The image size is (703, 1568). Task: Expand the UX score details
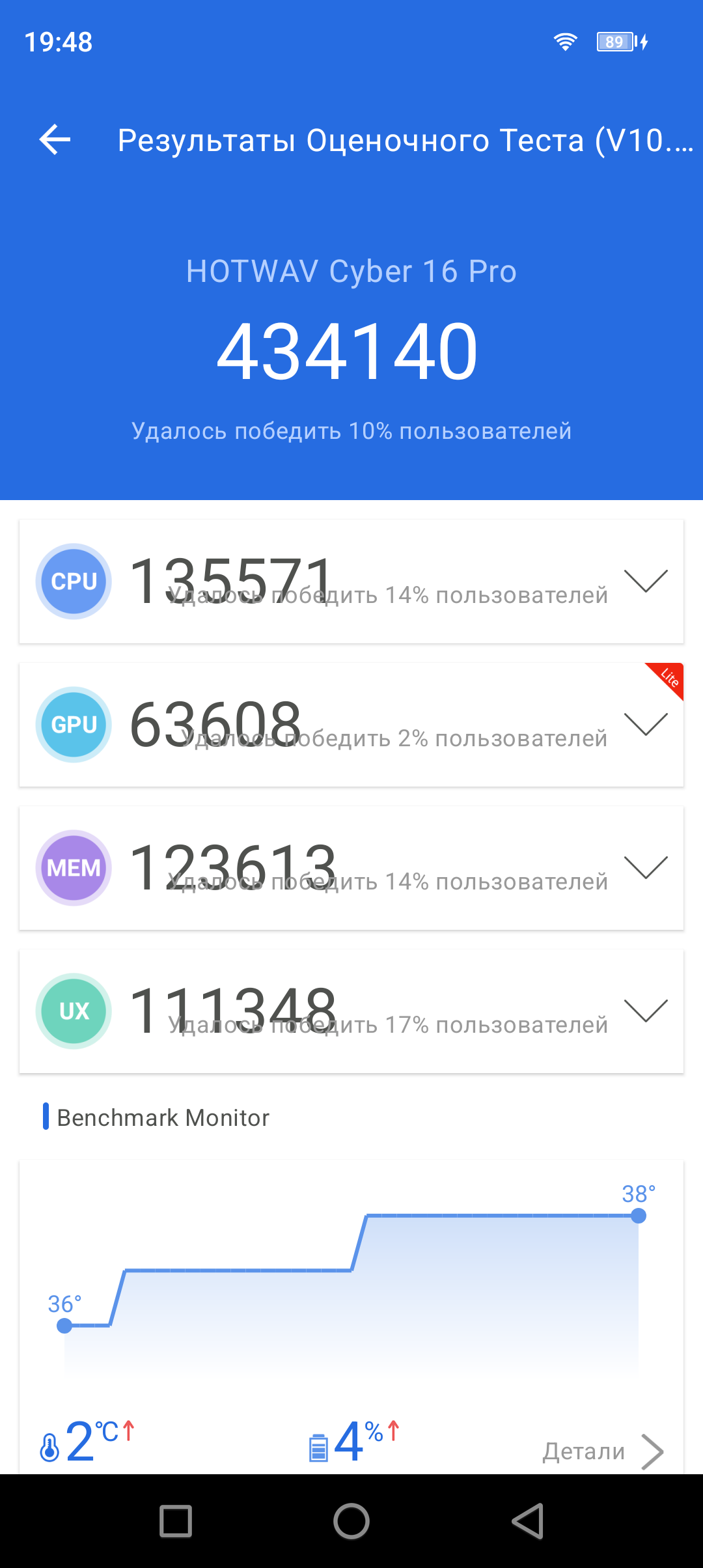coord(645,1011)
